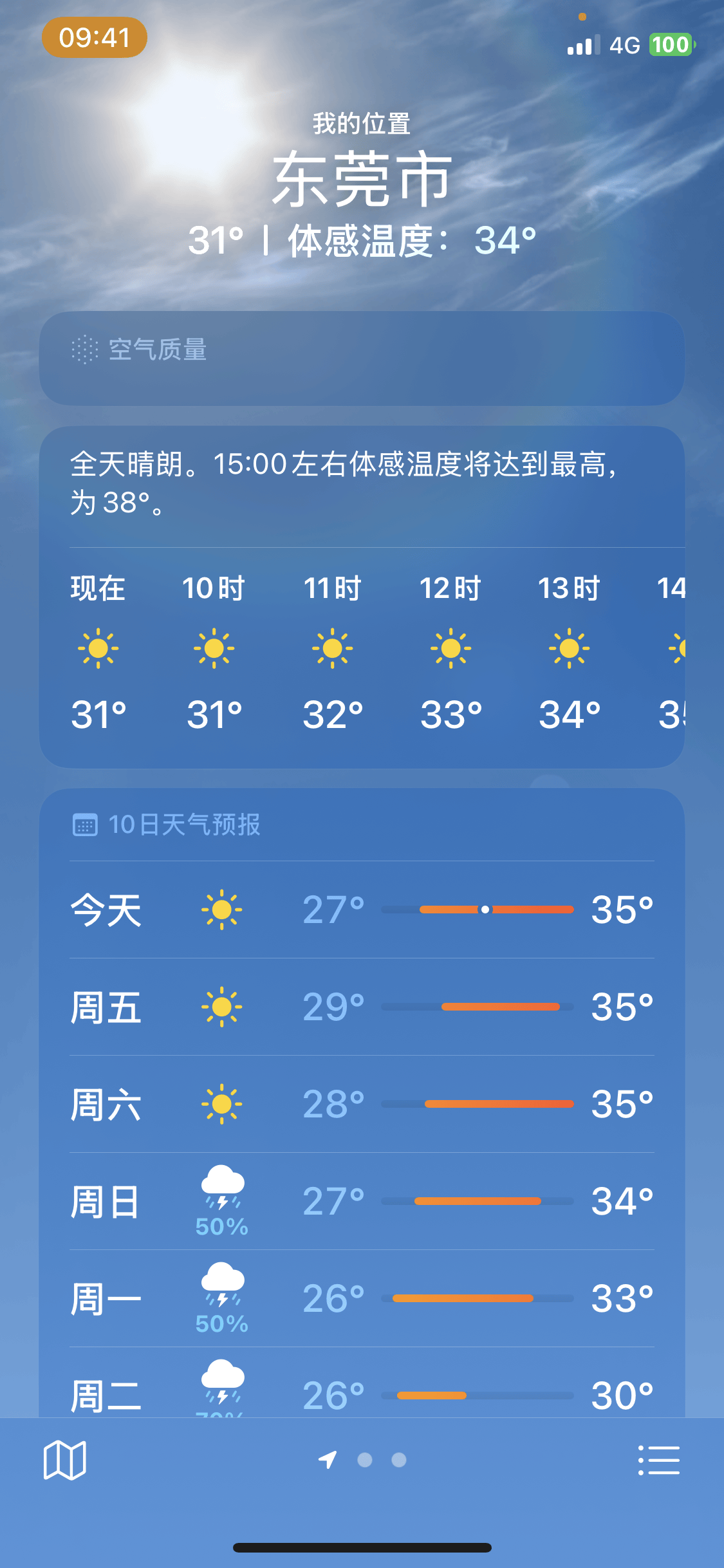Screen dimensions: 724x1568
Task: View 今天 forecast details
Action: coord(362,910)
